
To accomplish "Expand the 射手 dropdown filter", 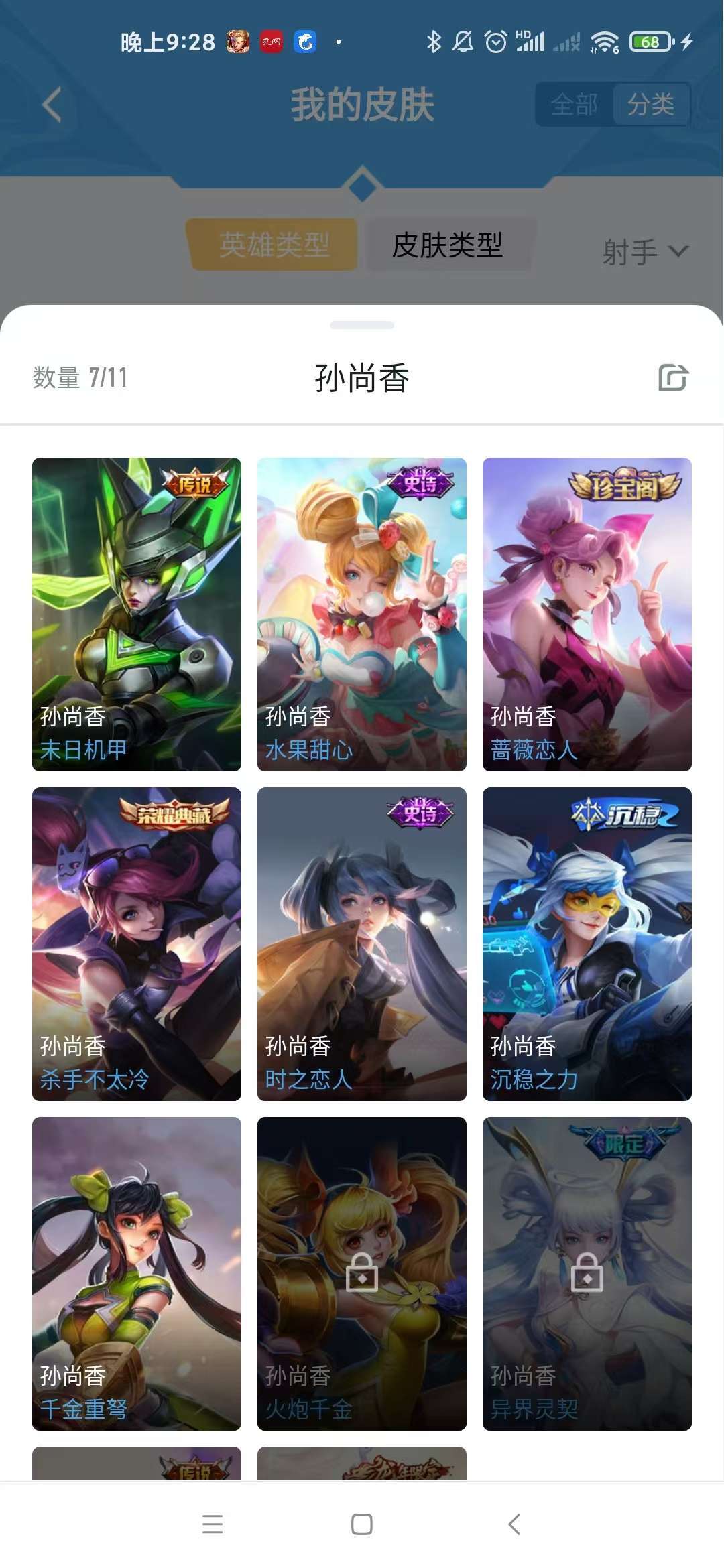I will [x=644, y=252].
